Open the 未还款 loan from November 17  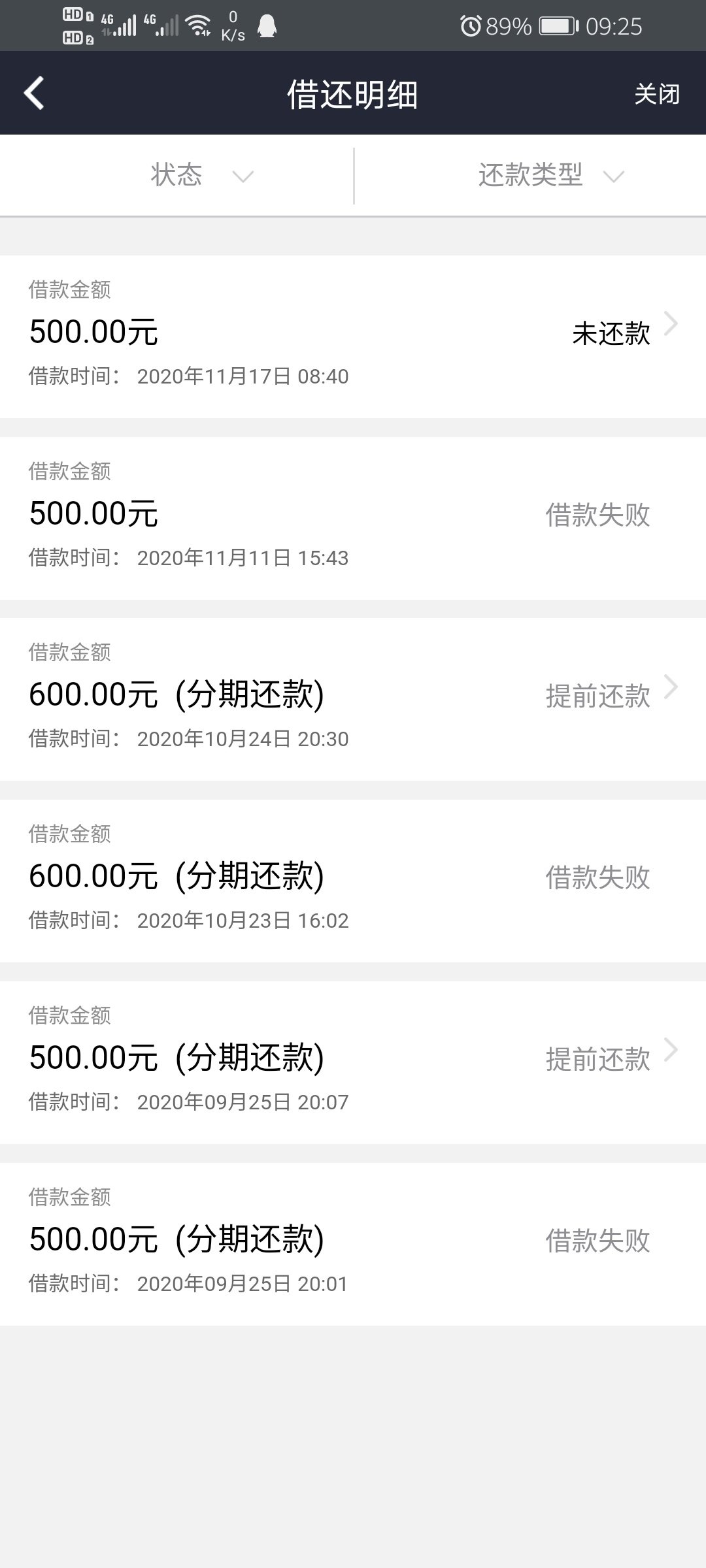(353, 336)
